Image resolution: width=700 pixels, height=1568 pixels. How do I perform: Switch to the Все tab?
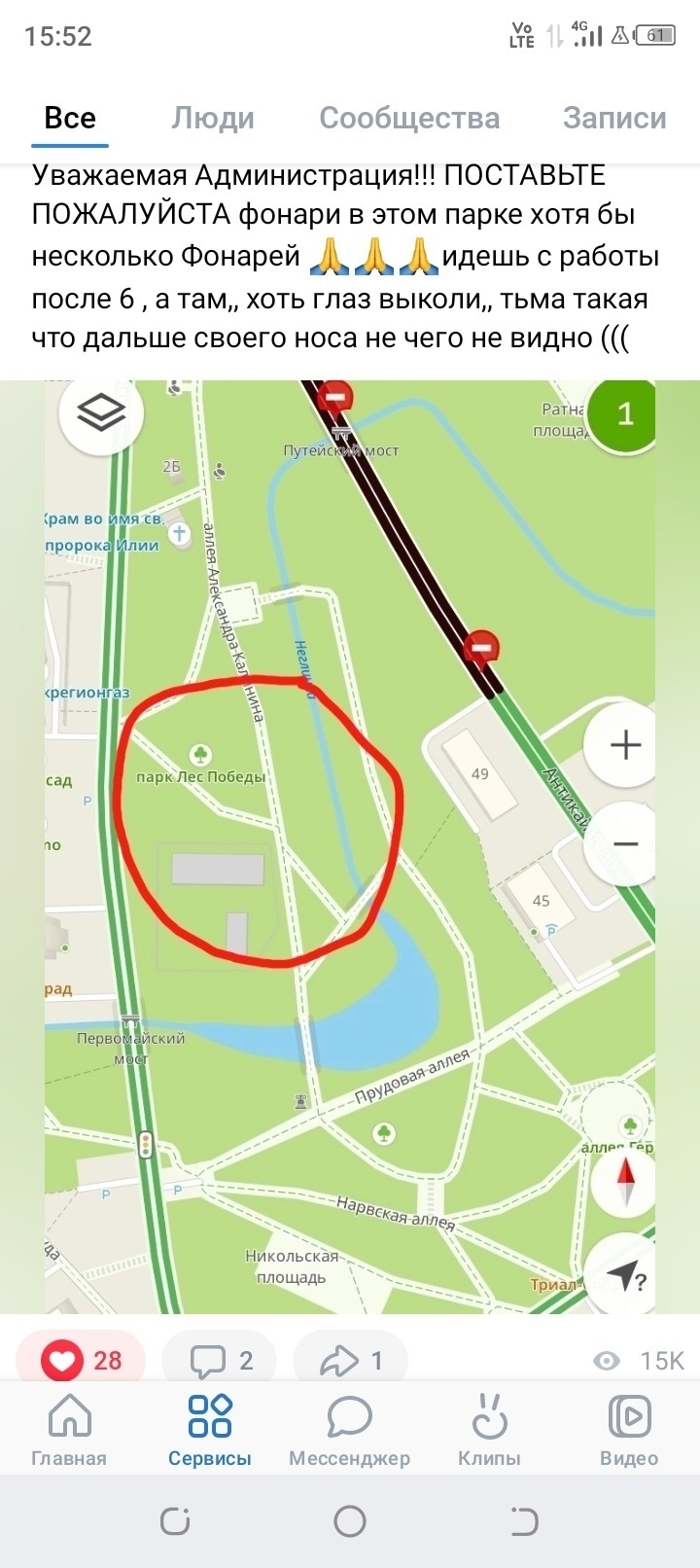tap(70, 119)
